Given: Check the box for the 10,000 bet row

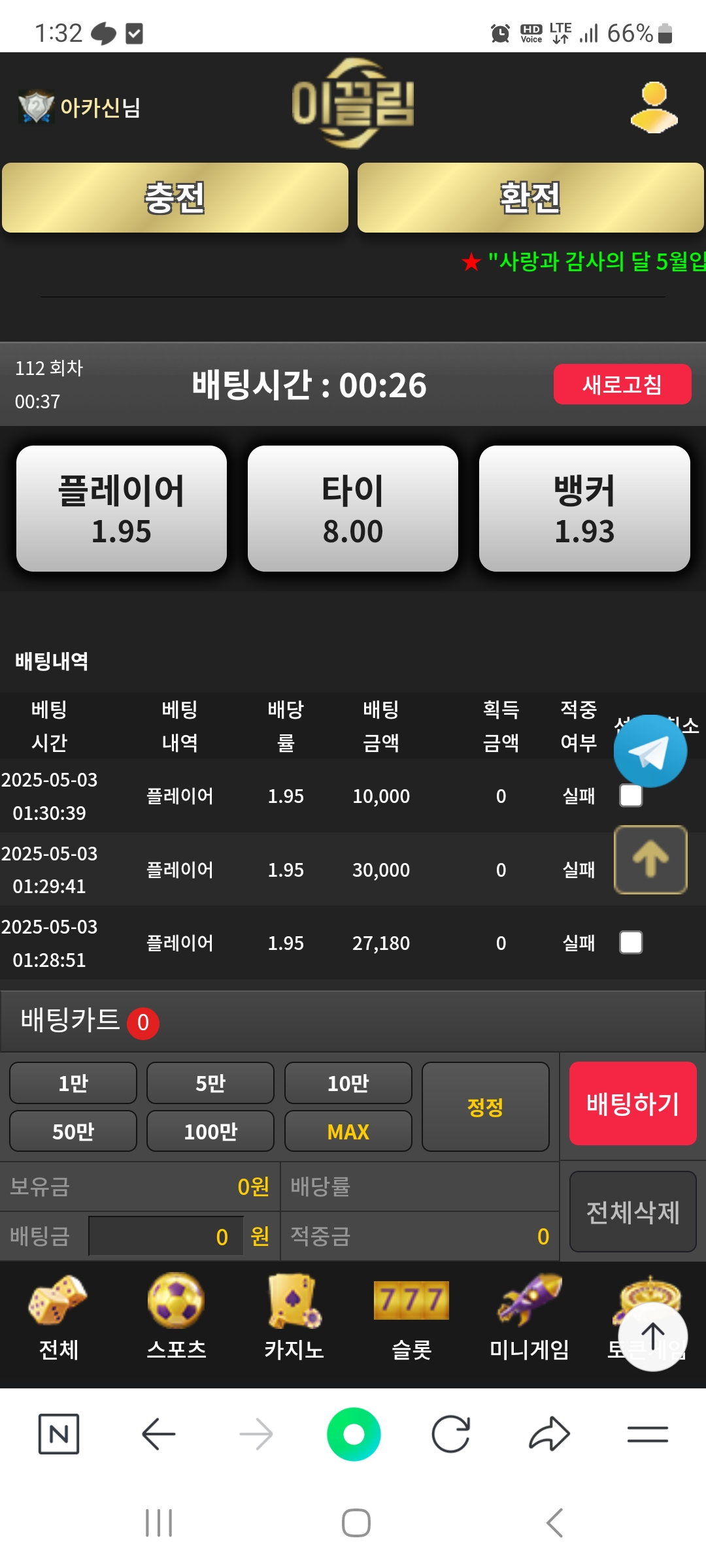Looking at the screenshot, I should (631, 796).
